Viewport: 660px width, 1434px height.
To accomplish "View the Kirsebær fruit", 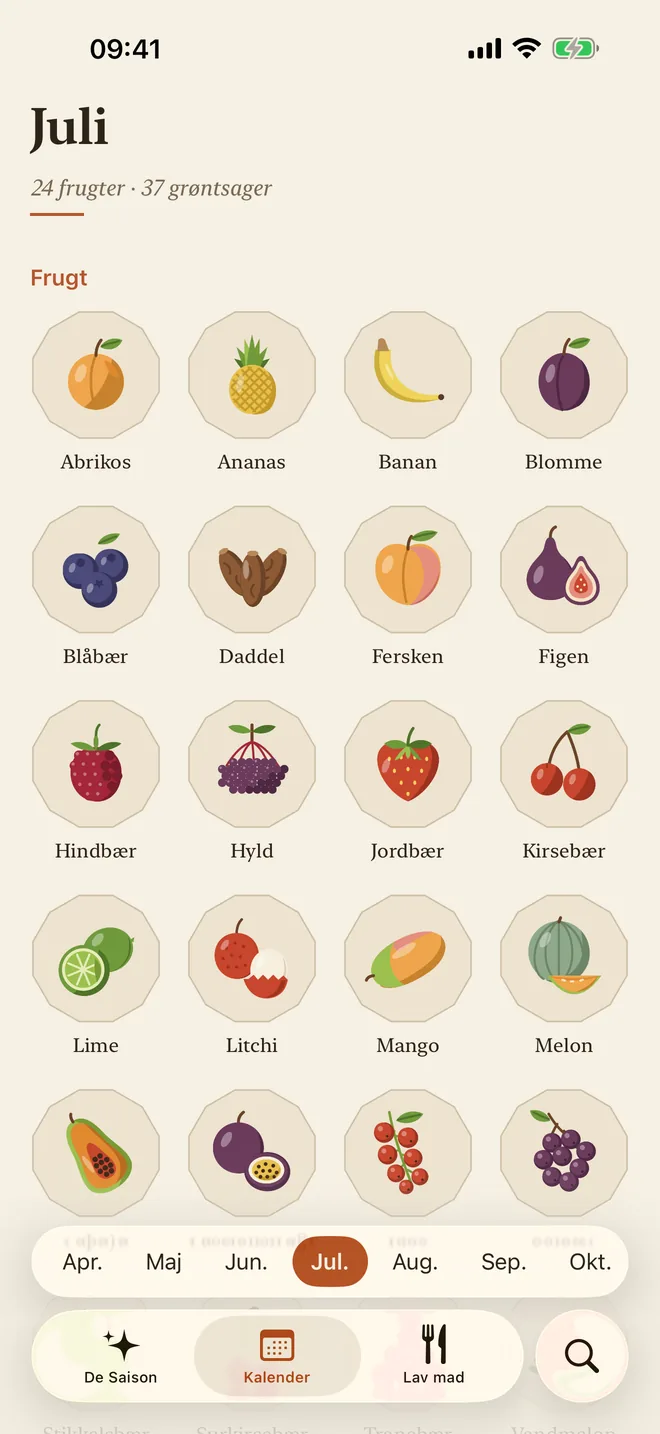I will coord(564,780).
